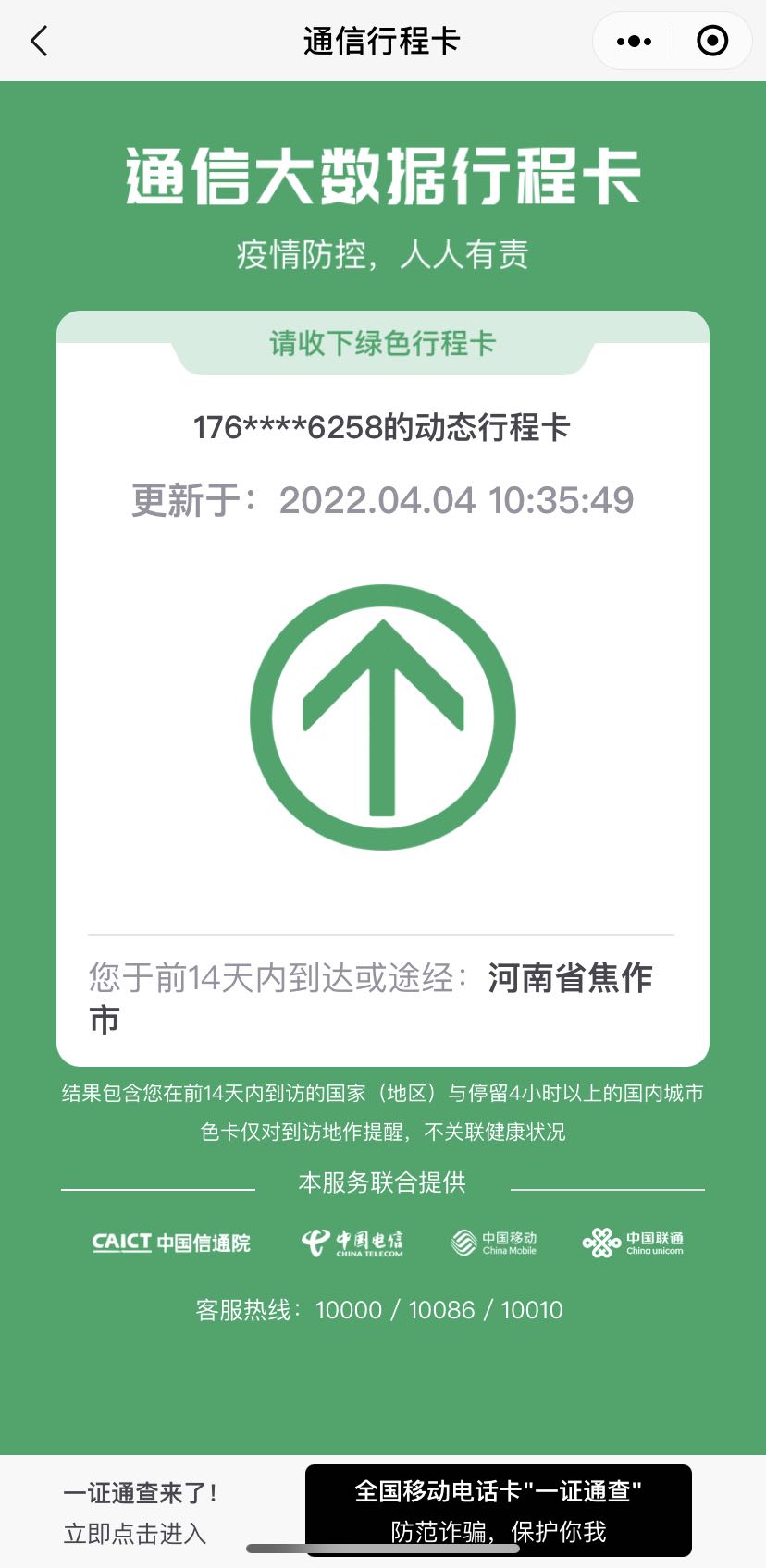This screenshot has height=1568, width=766.
Task: Tap 立即点击进入 to enter 一证通查
Action: (135, 1534)
